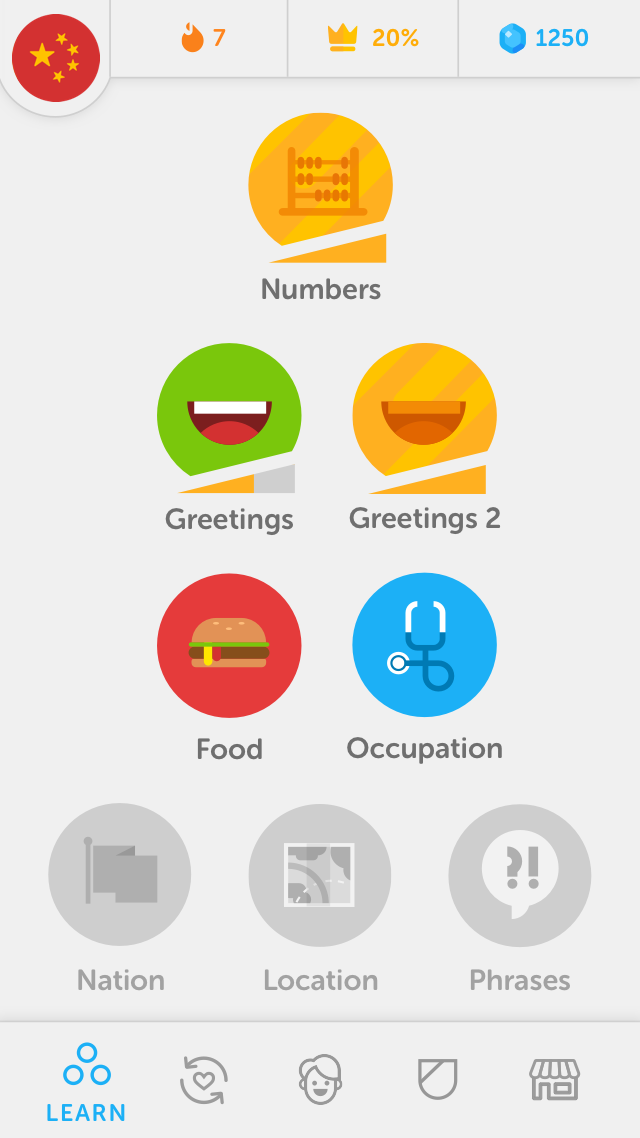This screenshot has width=640, height=1138.
Task: Tap the locked Location skill
Action: pos(320,875)
